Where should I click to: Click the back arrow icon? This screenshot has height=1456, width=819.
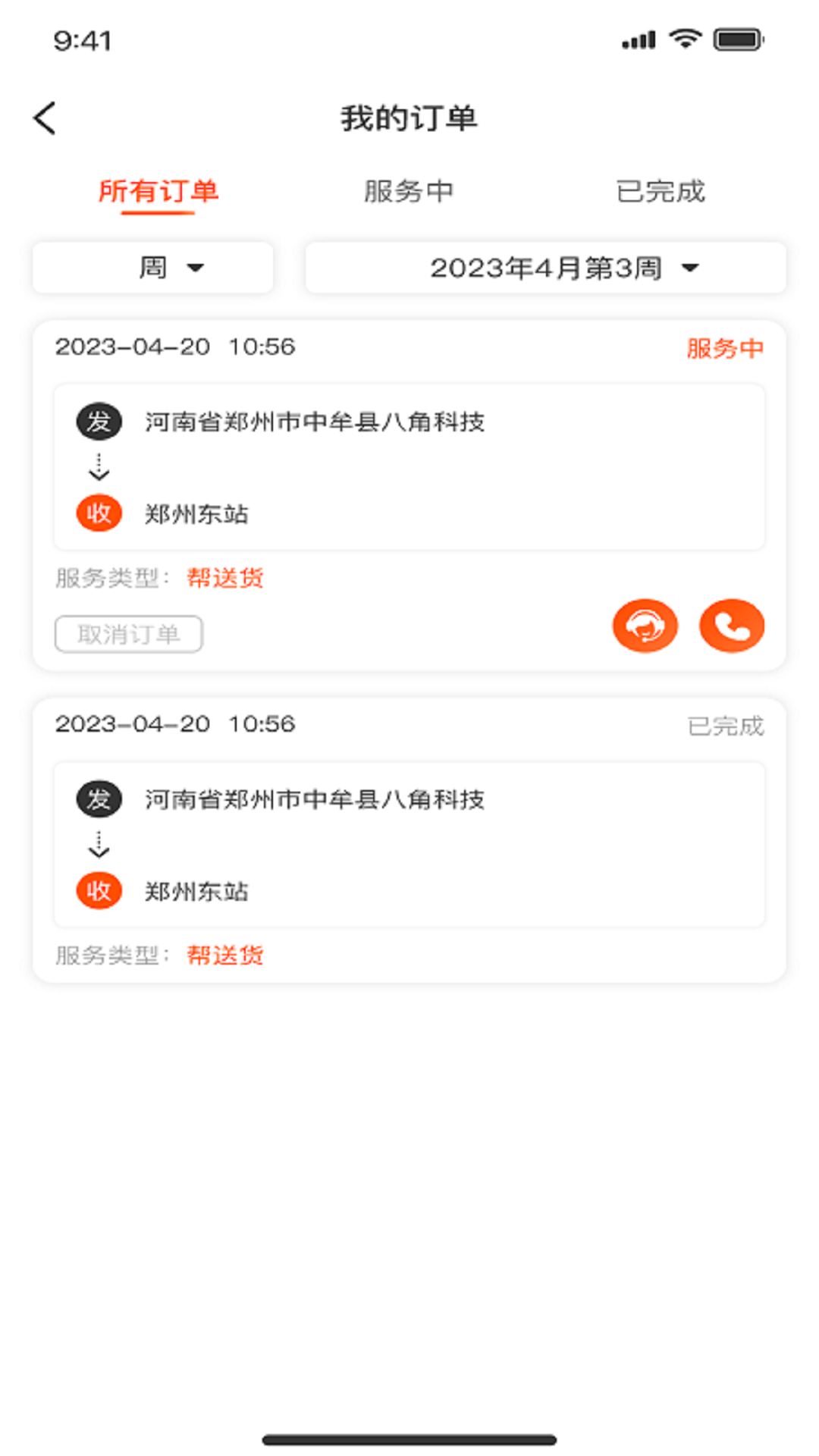coord(44,118)
